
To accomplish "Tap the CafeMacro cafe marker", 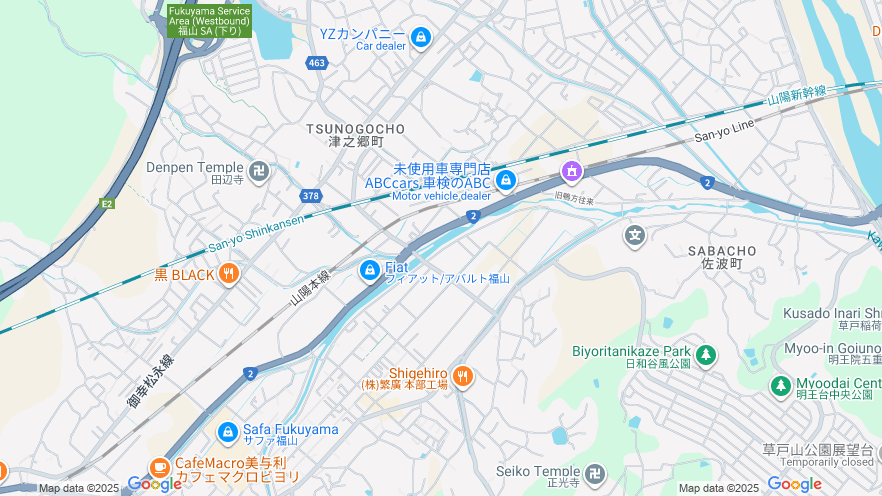I will tap(159, 467).
